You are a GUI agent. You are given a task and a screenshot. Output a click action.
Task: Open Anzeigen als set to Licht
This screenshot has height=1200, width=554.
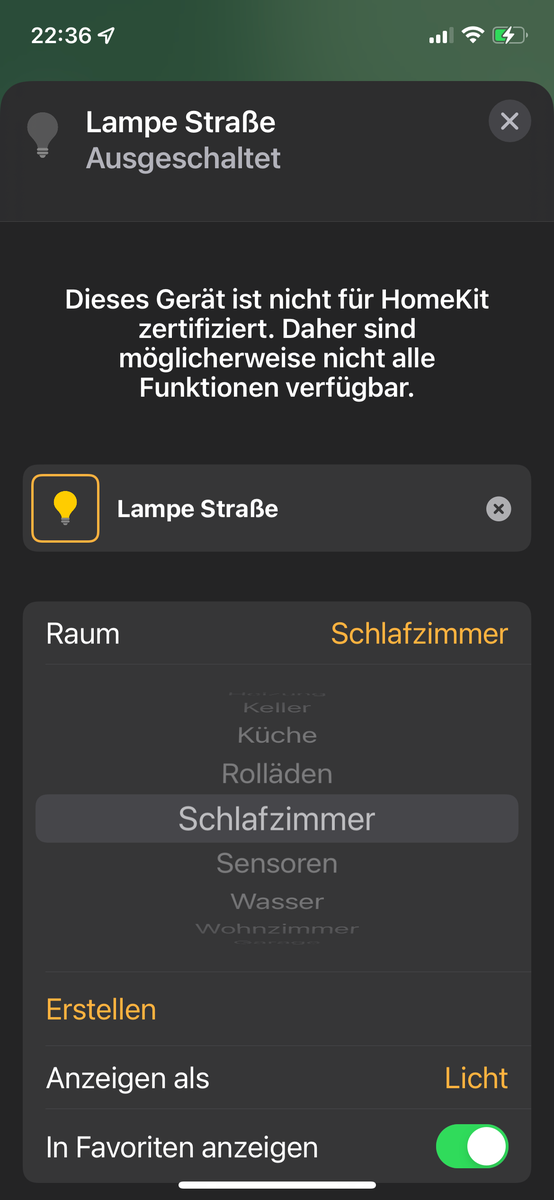coord(277,1078)
